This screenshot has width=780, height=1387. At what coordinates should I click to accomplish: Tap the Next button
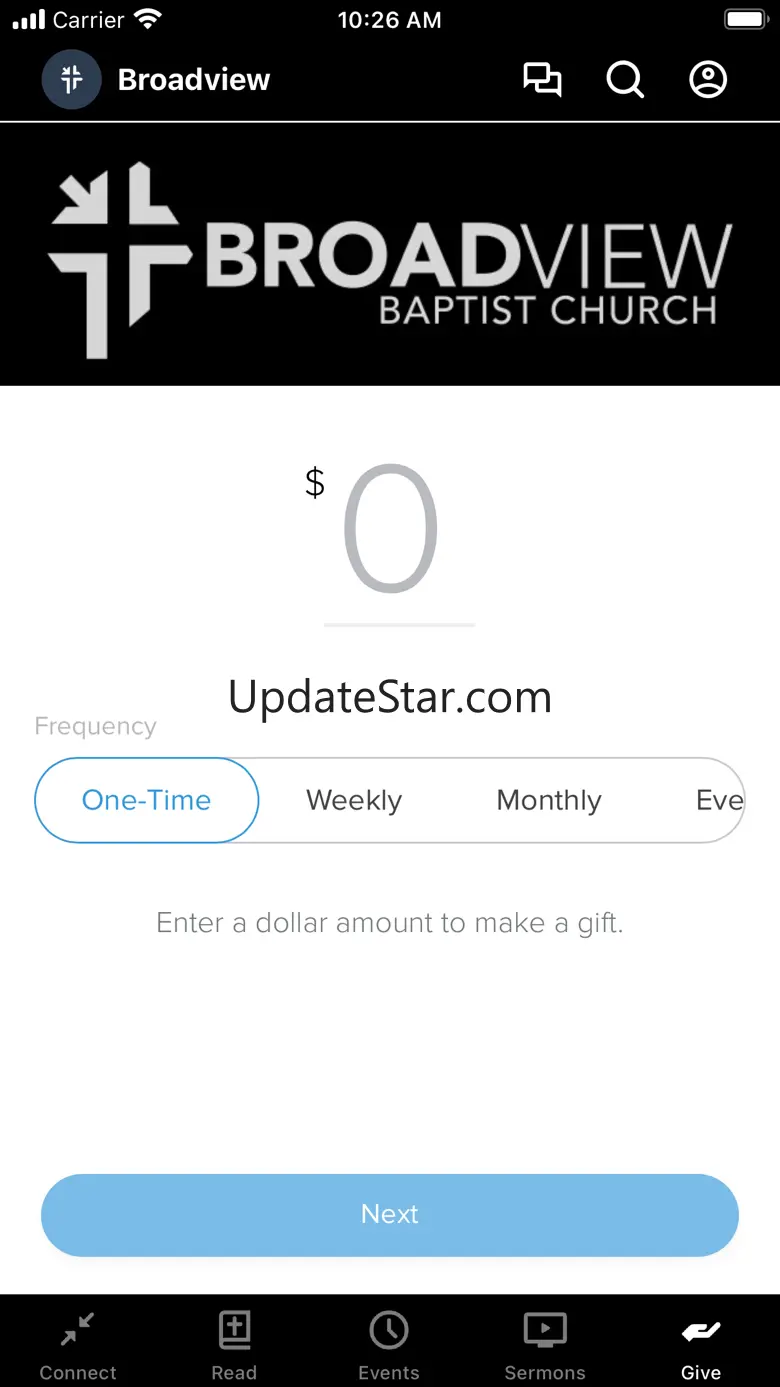390,1214
